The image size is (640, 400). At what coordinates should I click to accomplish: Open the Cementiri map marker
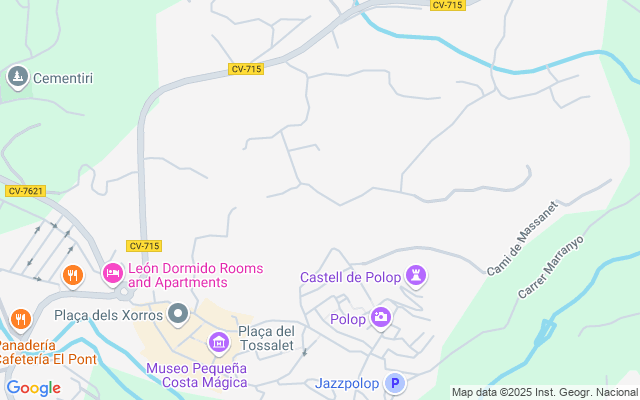point(18,77)
